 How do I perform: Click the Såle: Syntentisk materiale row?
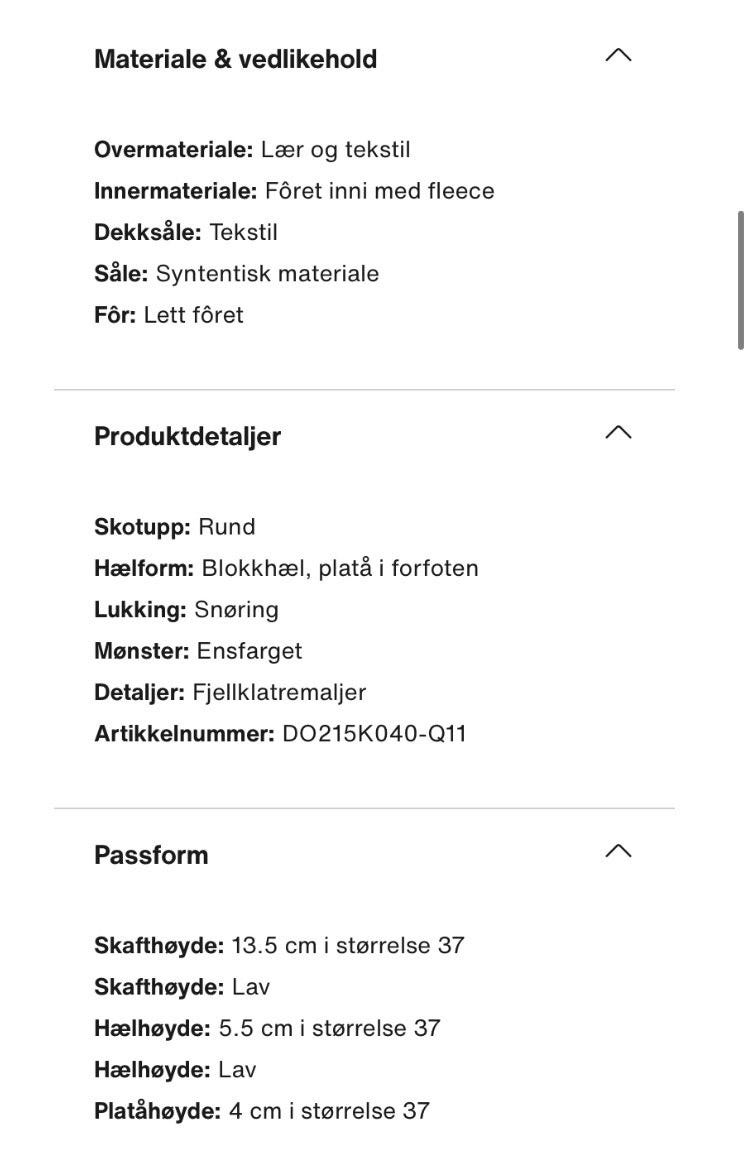click(237, 272)
